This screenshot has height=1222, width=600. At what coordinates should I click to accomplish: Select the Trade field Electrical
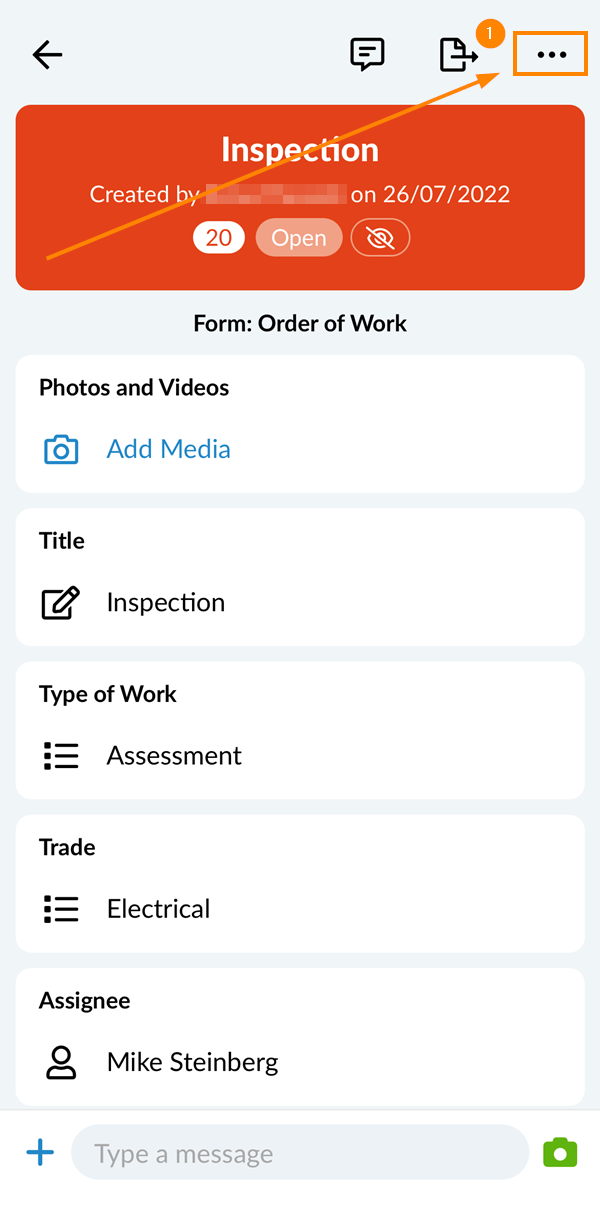pos(158,908)
